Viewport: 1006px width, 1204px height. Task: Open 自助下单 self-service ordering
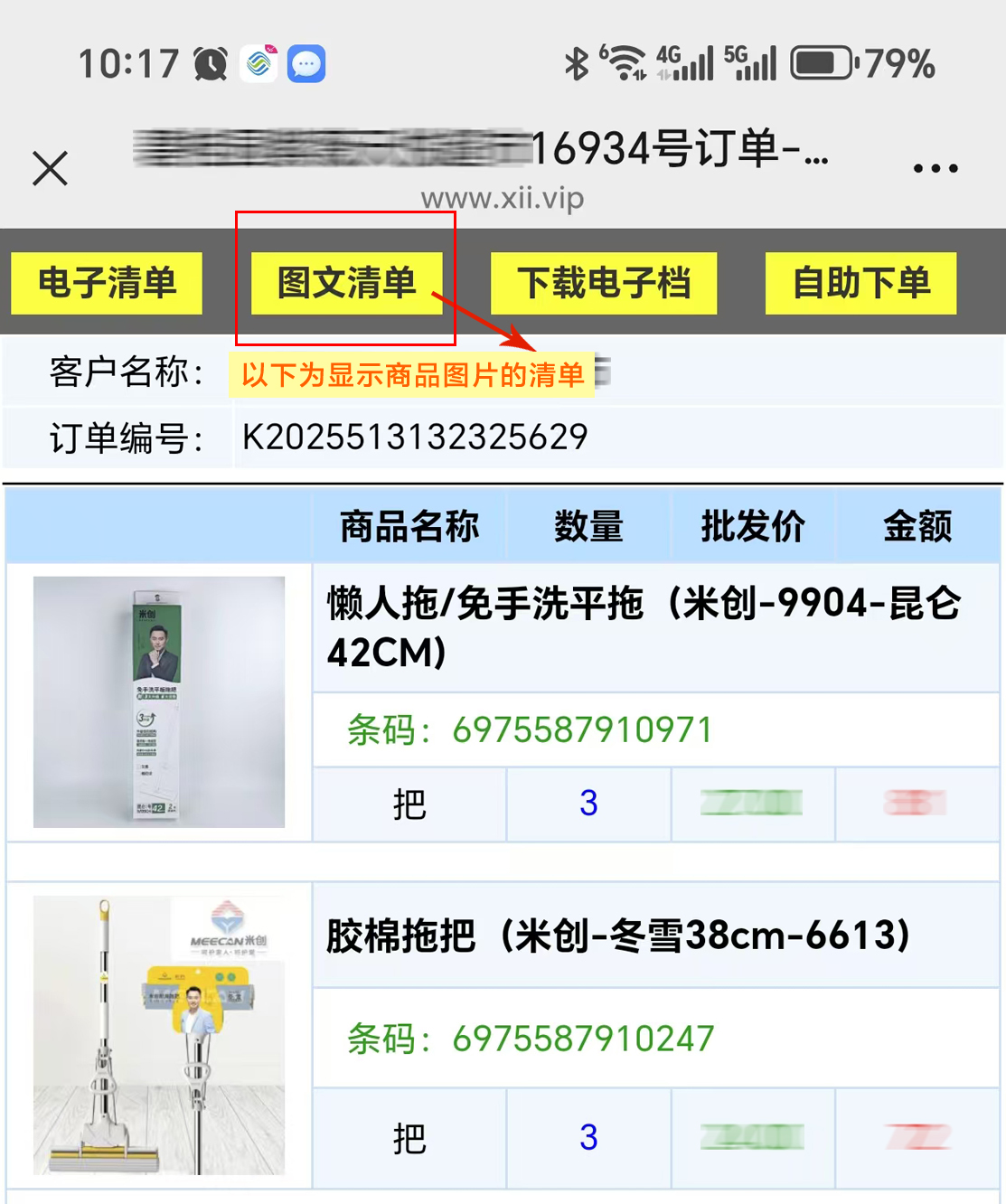point(860,283)
